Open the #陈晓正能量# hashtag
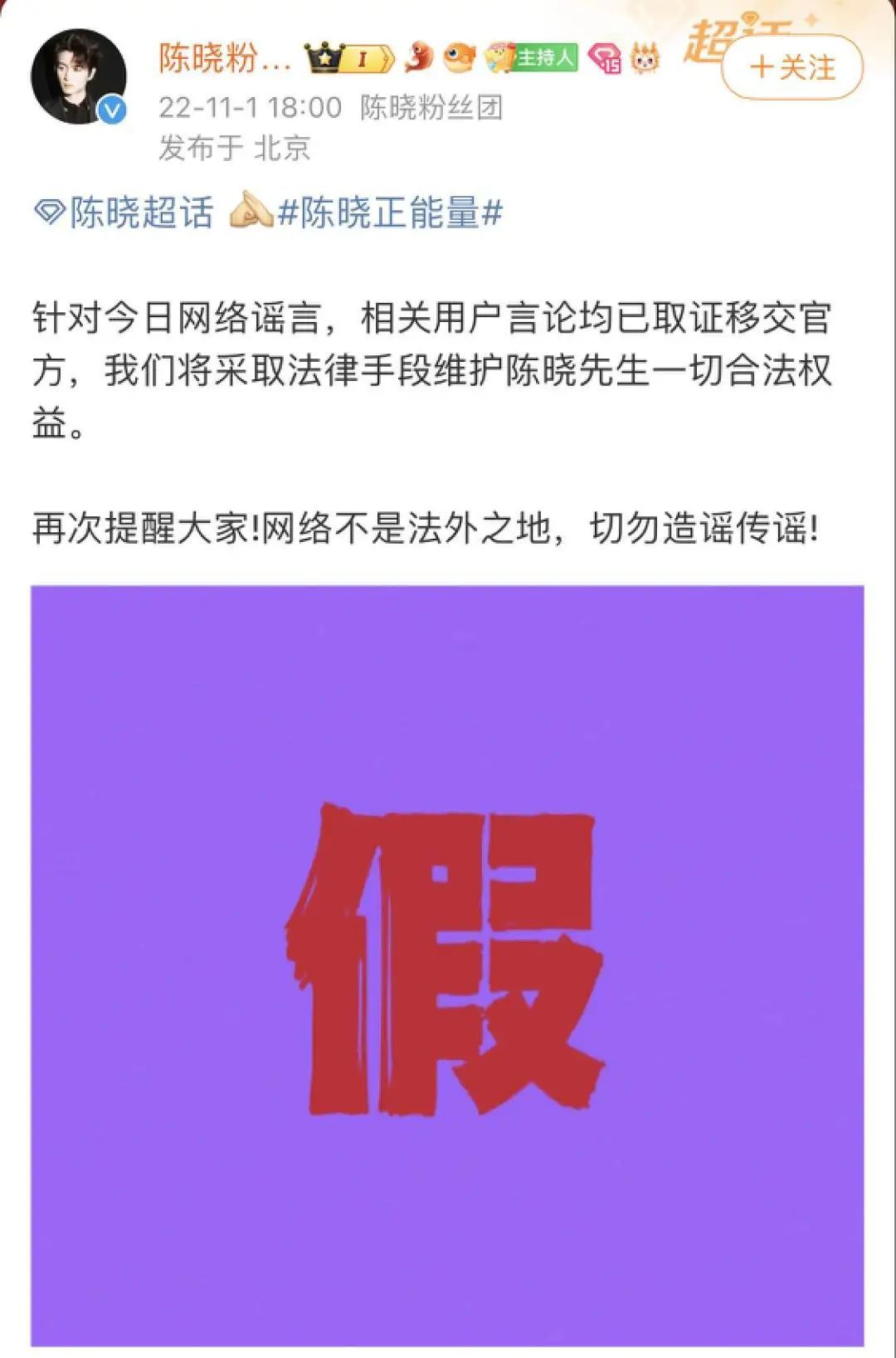Viewport: 896px width, 1358px height. click(391, 213)
